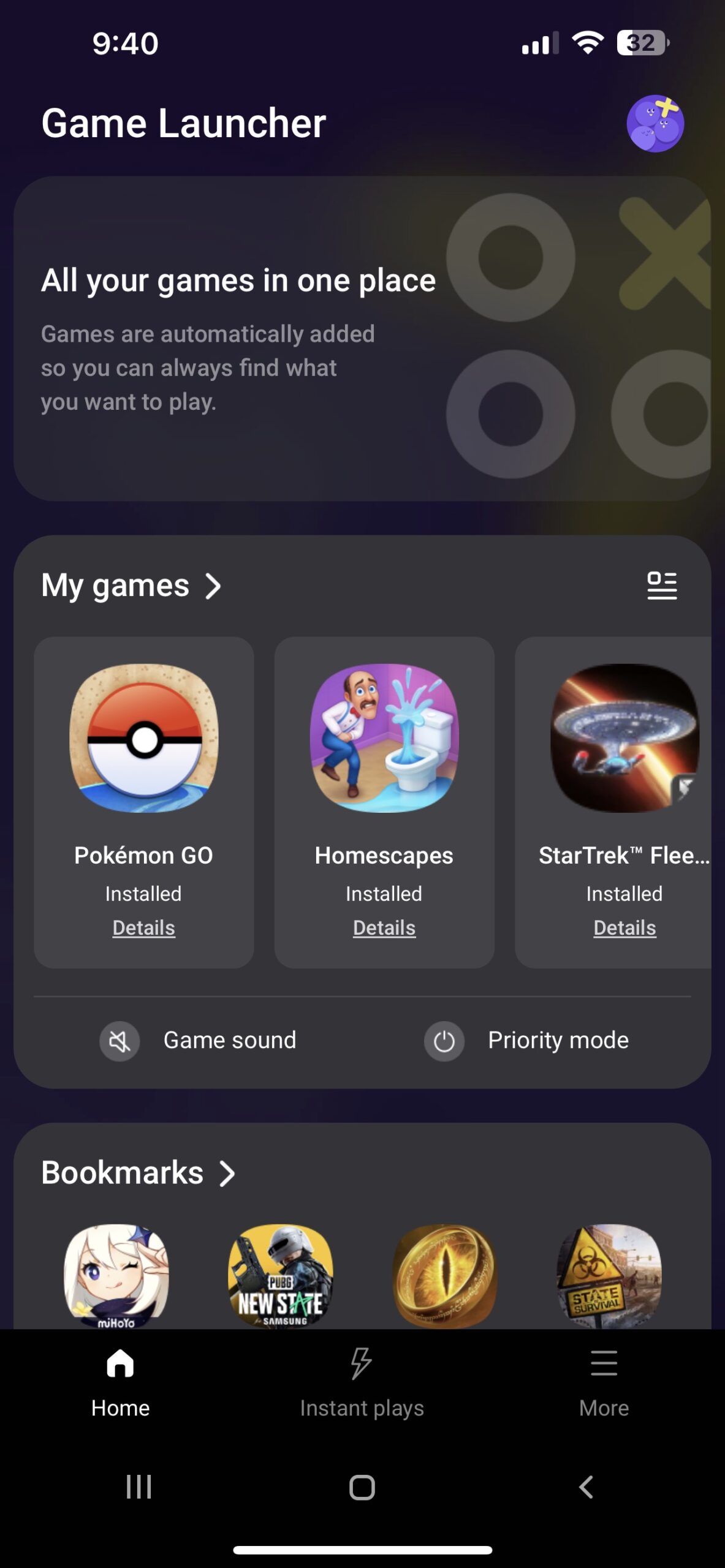Expand the My games section

point(131,586)
